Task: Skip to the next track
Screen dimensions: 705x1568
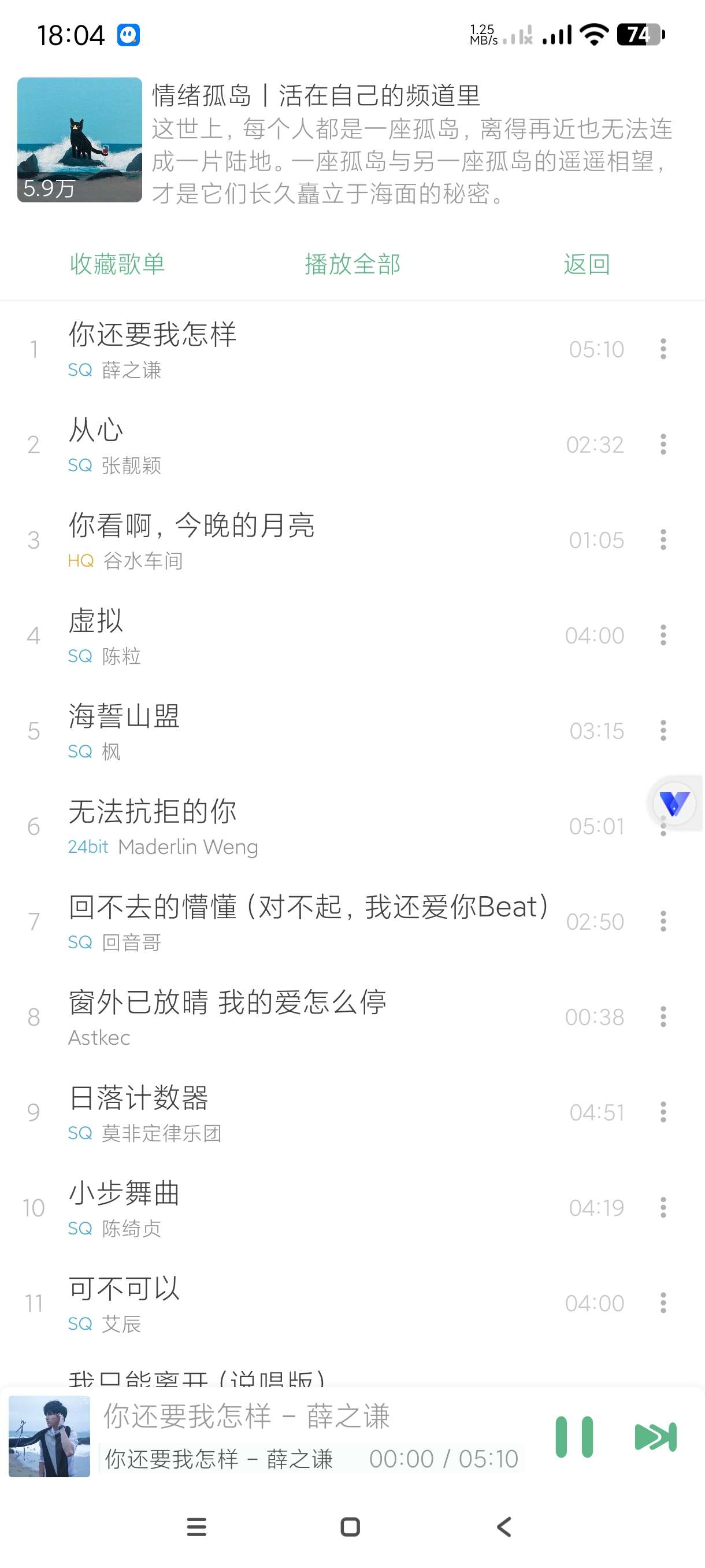Action: click(655, 1437)
